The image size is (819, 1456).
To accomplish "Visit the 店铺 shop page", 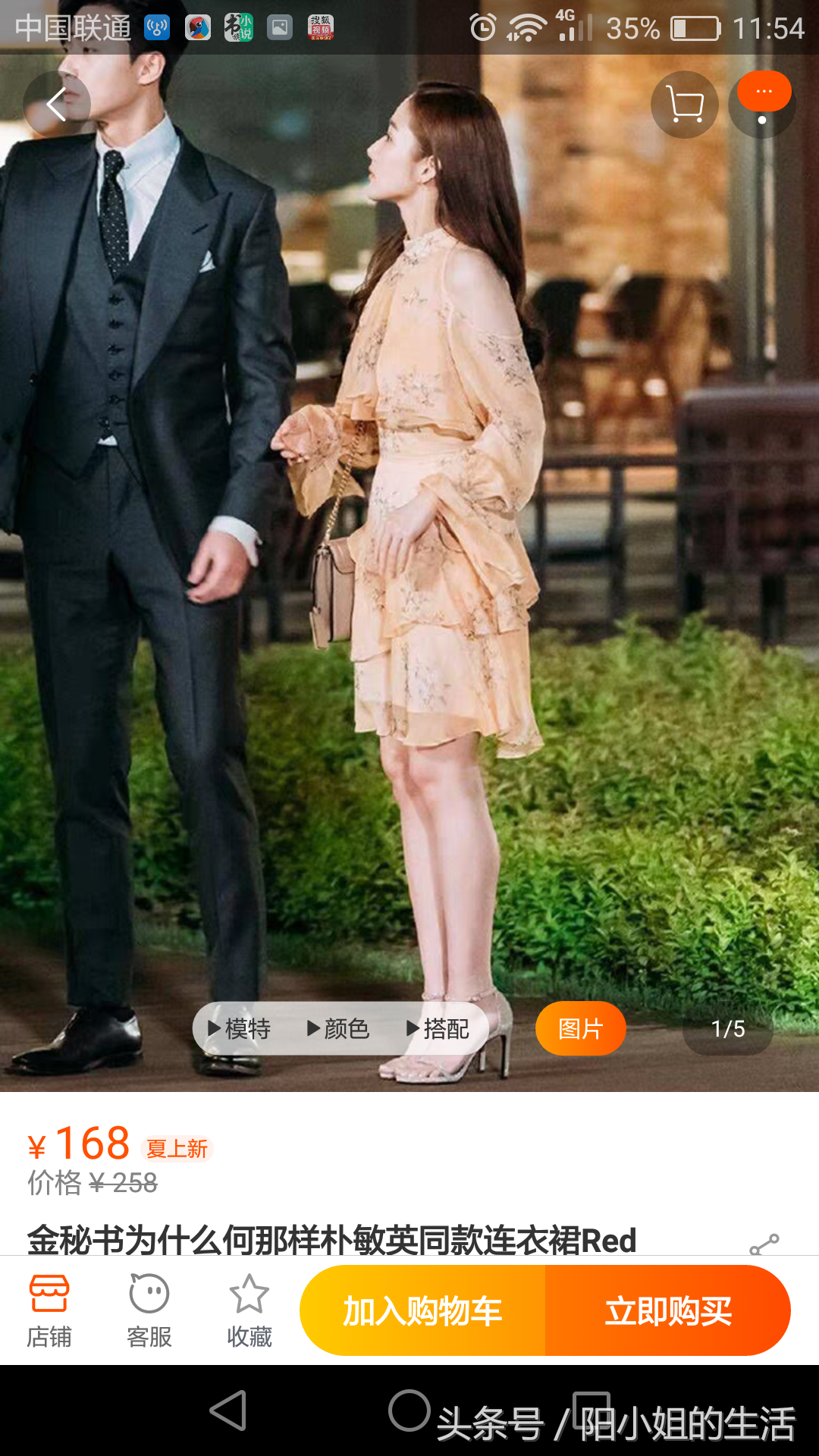I will point(49,1310).
